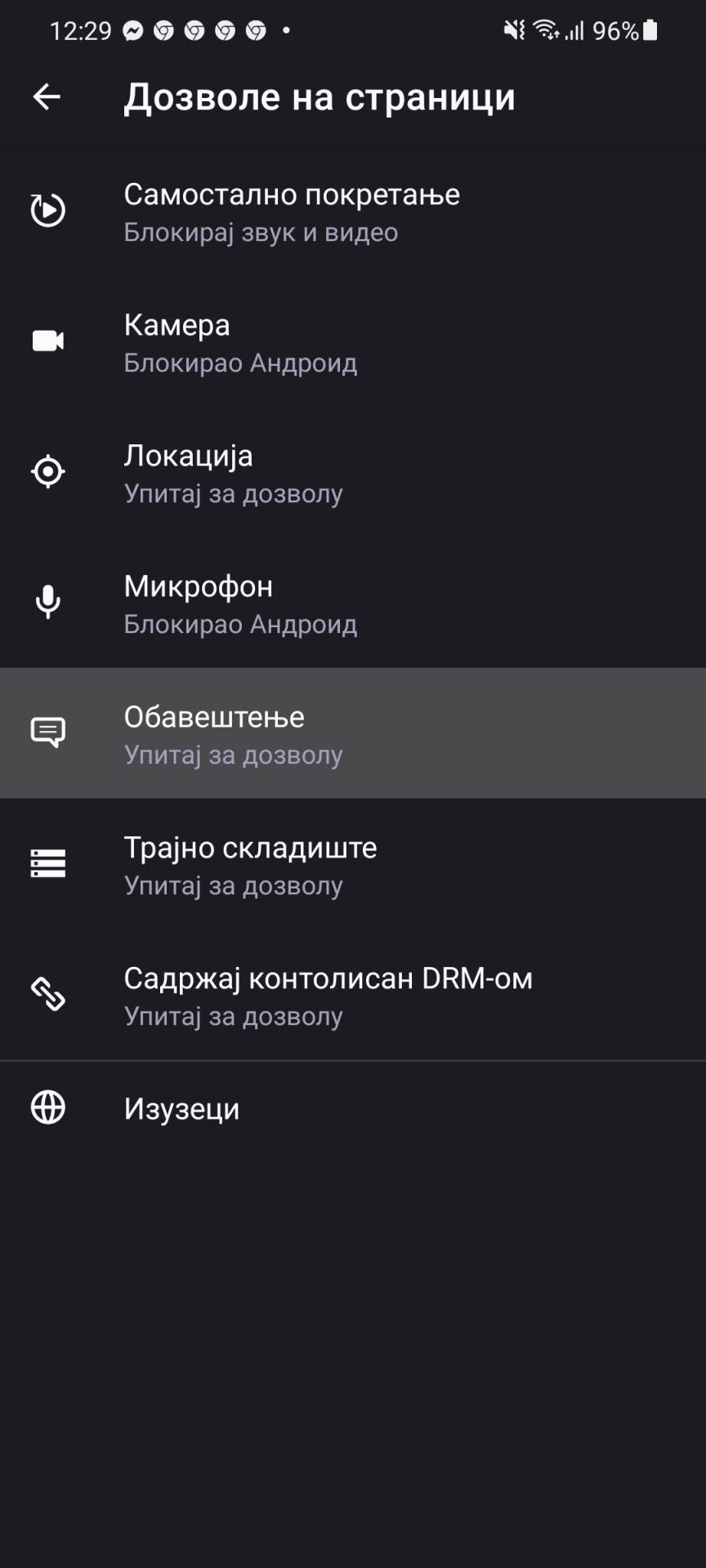Click the DRM content link icon
The height and width of the screenshot is (1568, 706).
pos(47,994)
